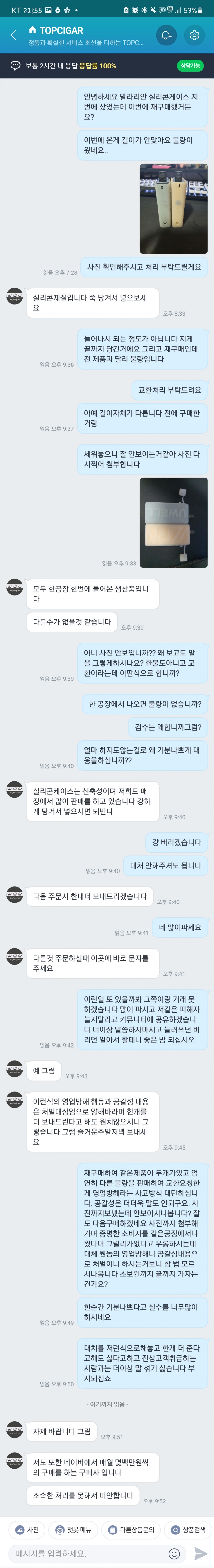The width and height of the screenshot is (214, 1568).
Task: Select the 다른상품문의 chip
Action: coord(131,1529)
